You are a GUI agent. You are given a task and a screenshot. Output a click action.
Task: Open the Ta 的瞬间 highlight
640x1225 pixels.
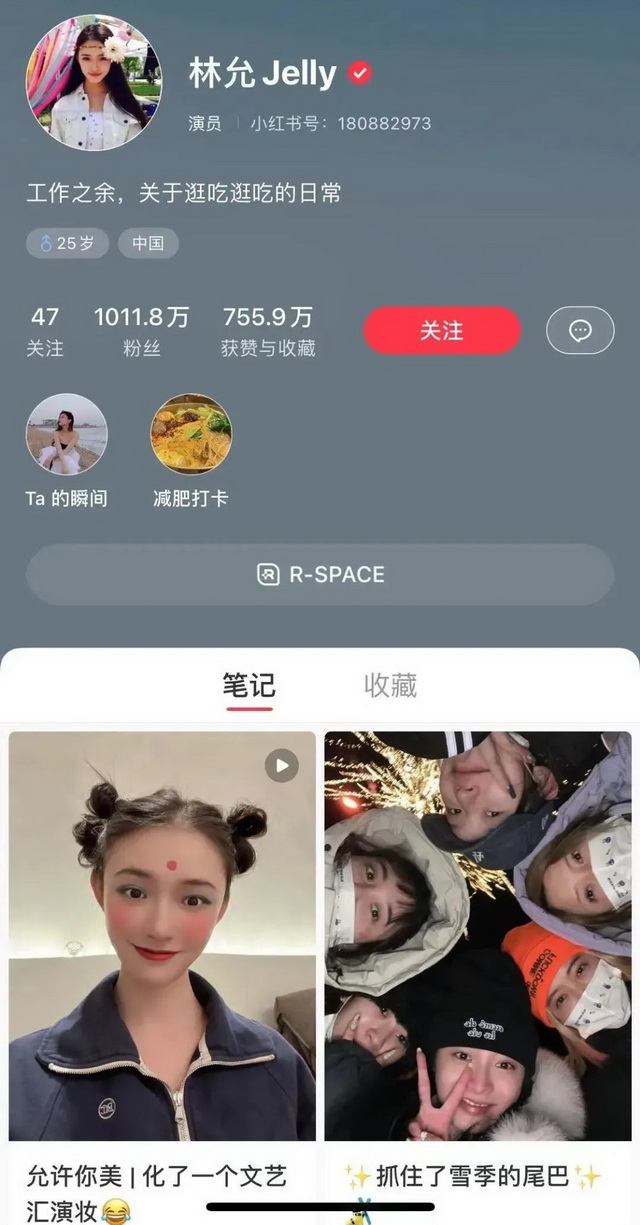[66, 434]
